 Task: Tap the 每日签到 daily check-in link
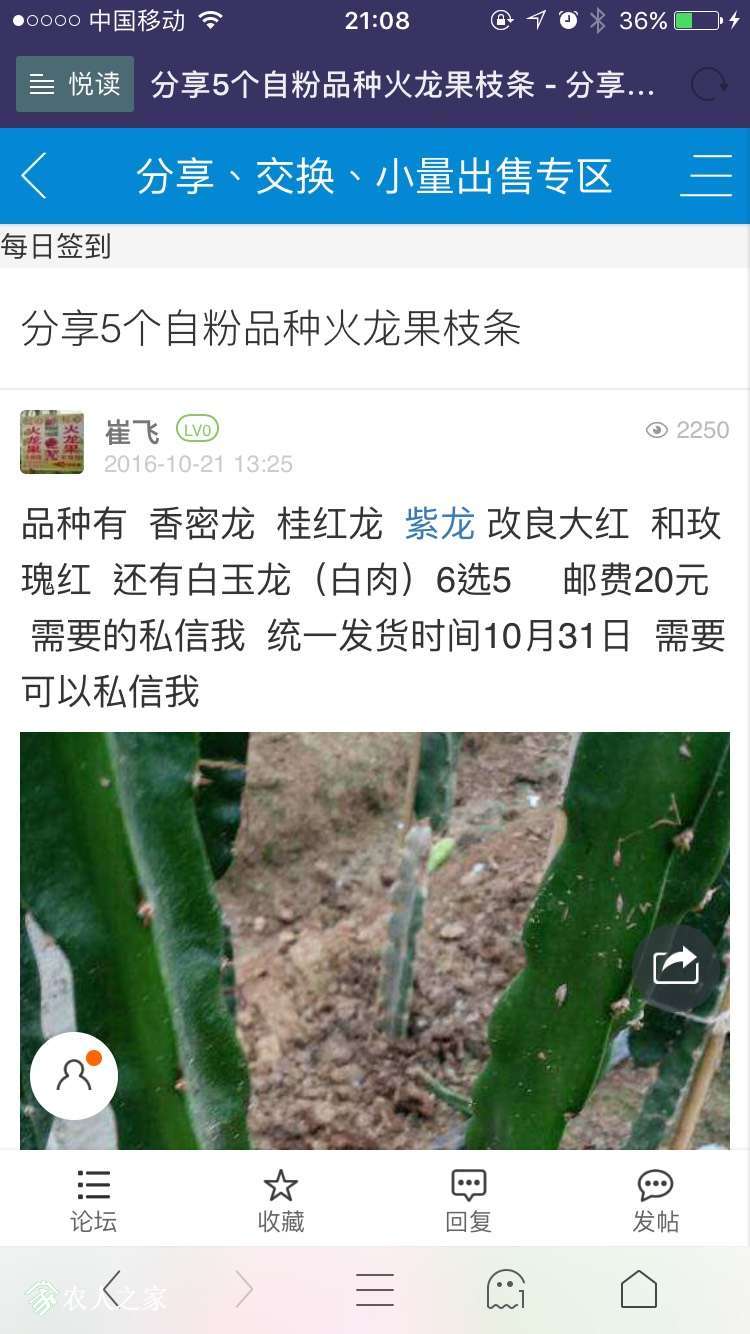(56, 246)
